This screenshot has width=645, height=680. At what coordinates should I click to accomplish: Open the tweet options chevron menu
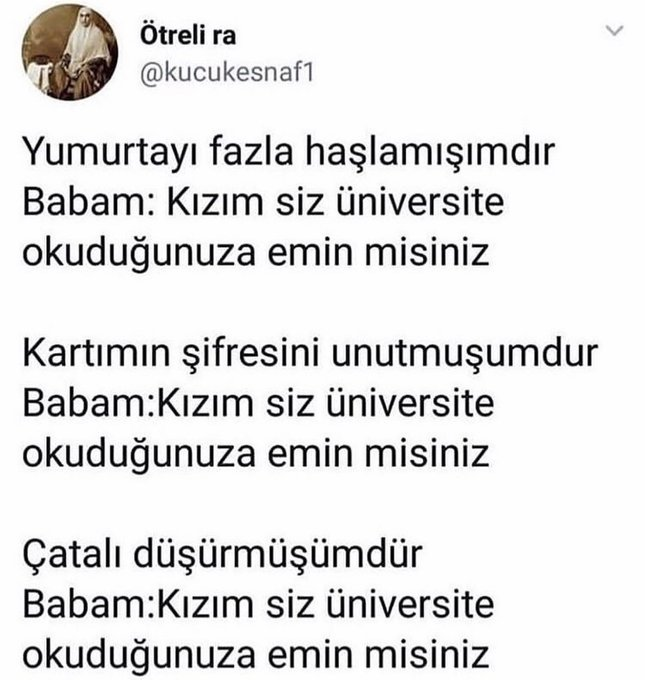(x=615, y=34)
